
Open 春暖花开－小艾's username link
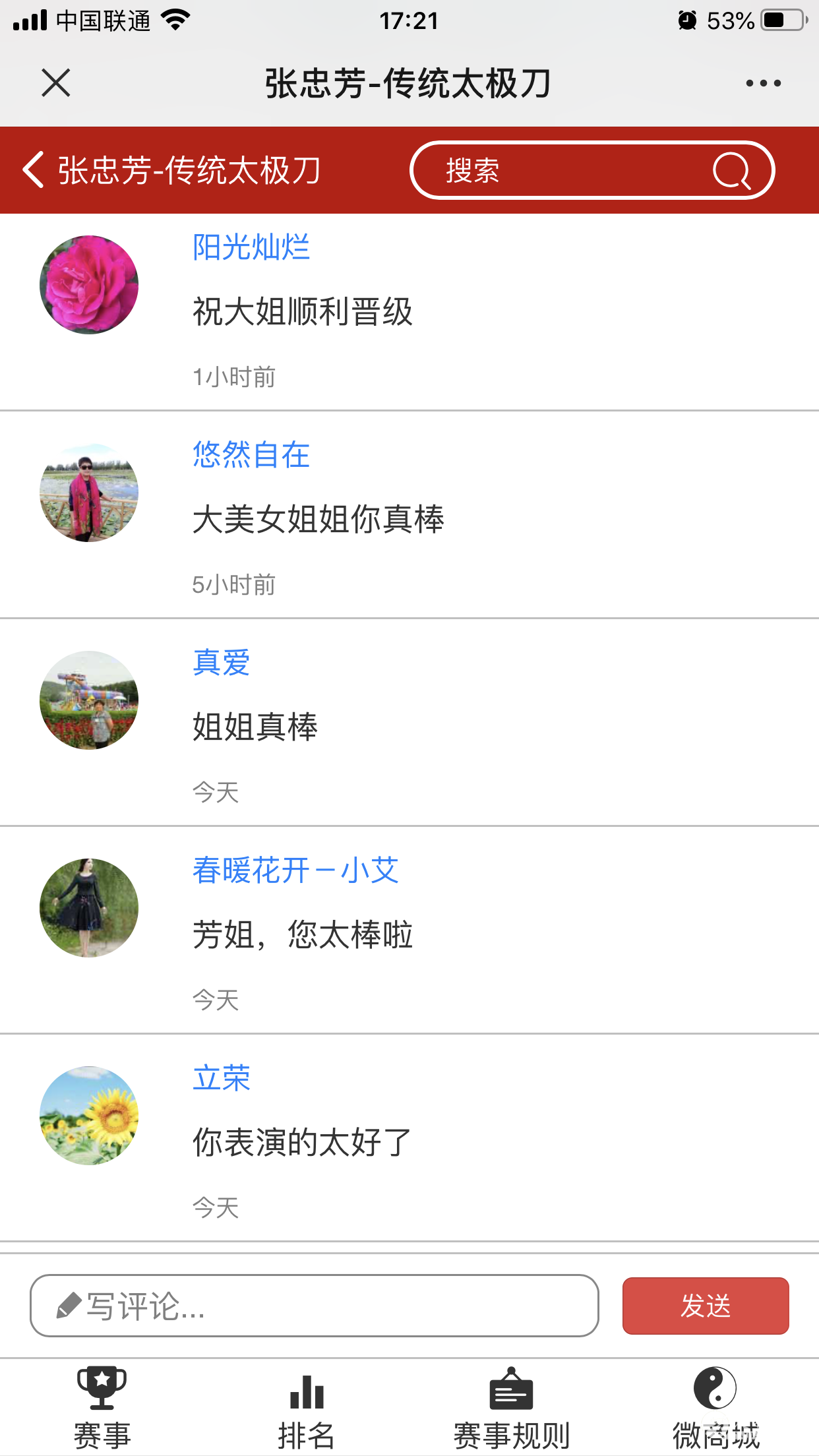(295, 870)
